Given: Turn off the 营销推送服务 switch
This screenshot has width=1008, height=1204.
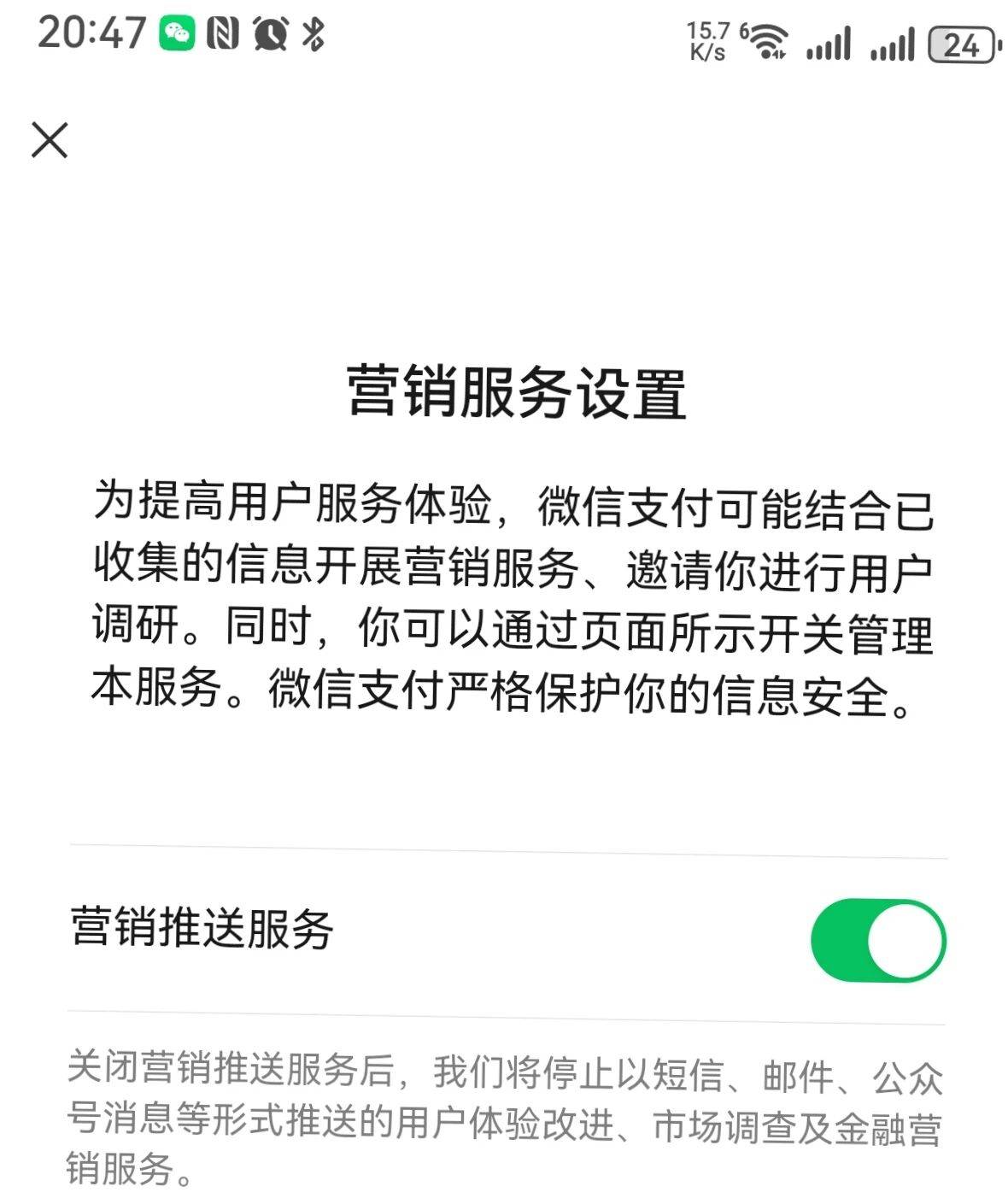Looking at the screenshot, I should coord(877,940).
